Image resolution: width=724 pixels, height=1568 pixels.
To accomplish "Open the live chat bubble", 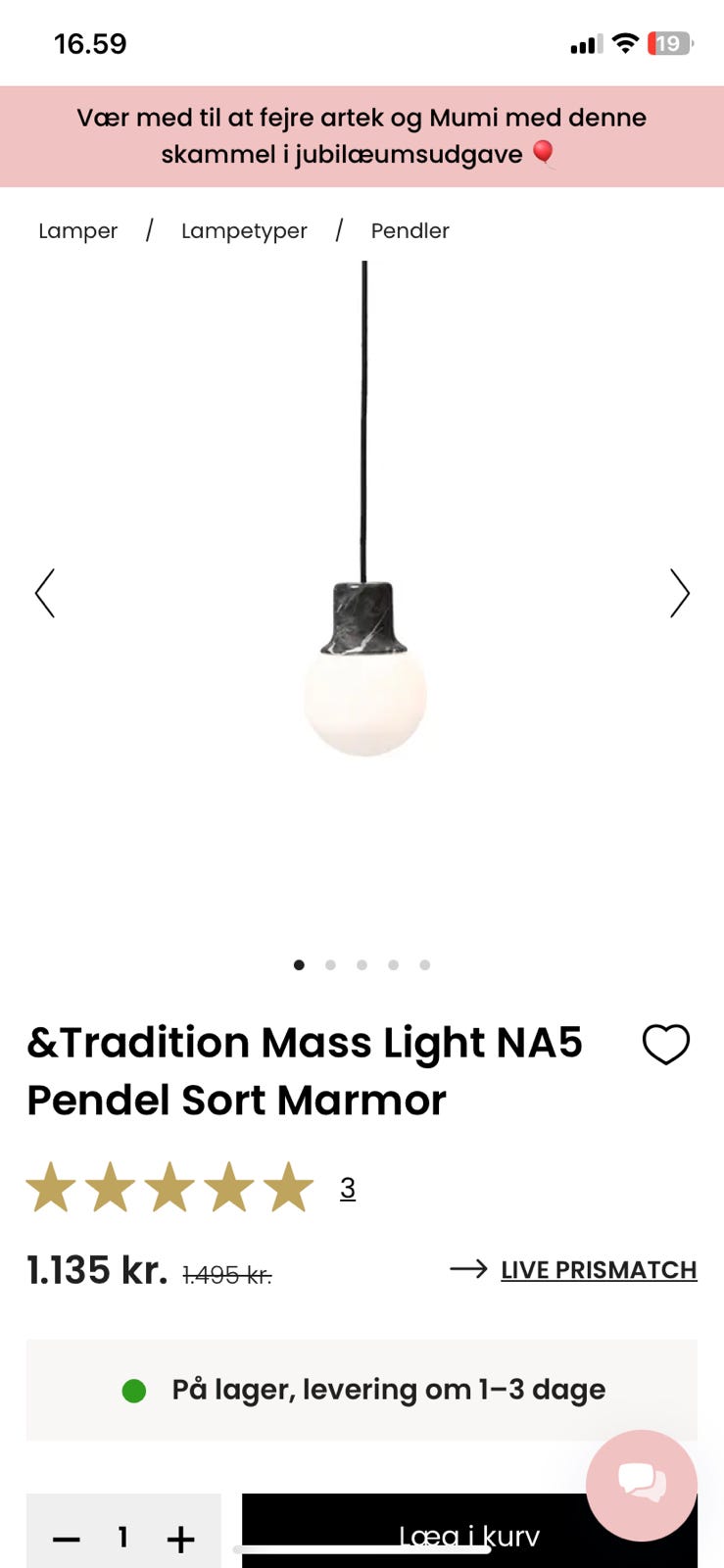I will click(x=642, y=1485).
